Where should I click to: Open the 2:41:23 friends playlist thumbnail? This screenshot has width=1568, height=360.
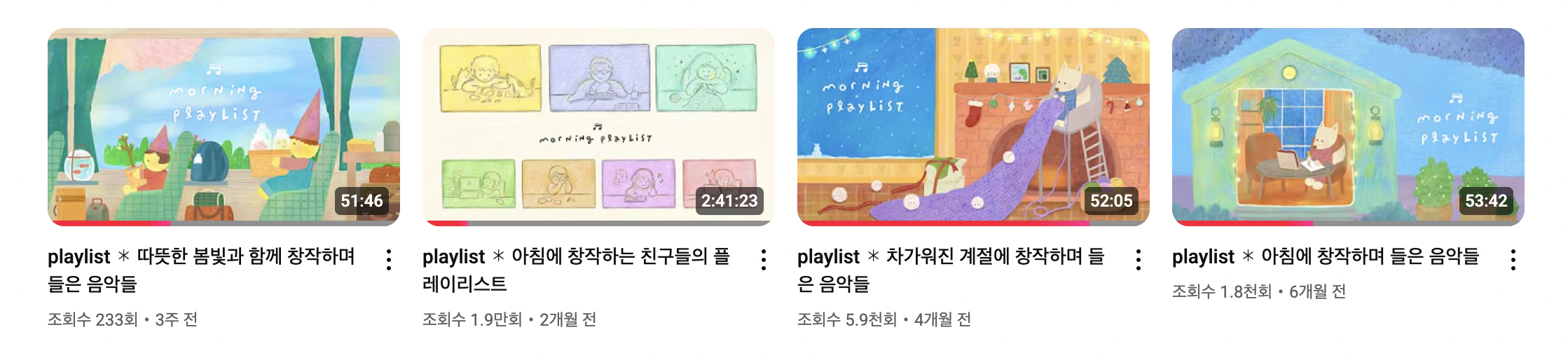[x=598, y=126]
